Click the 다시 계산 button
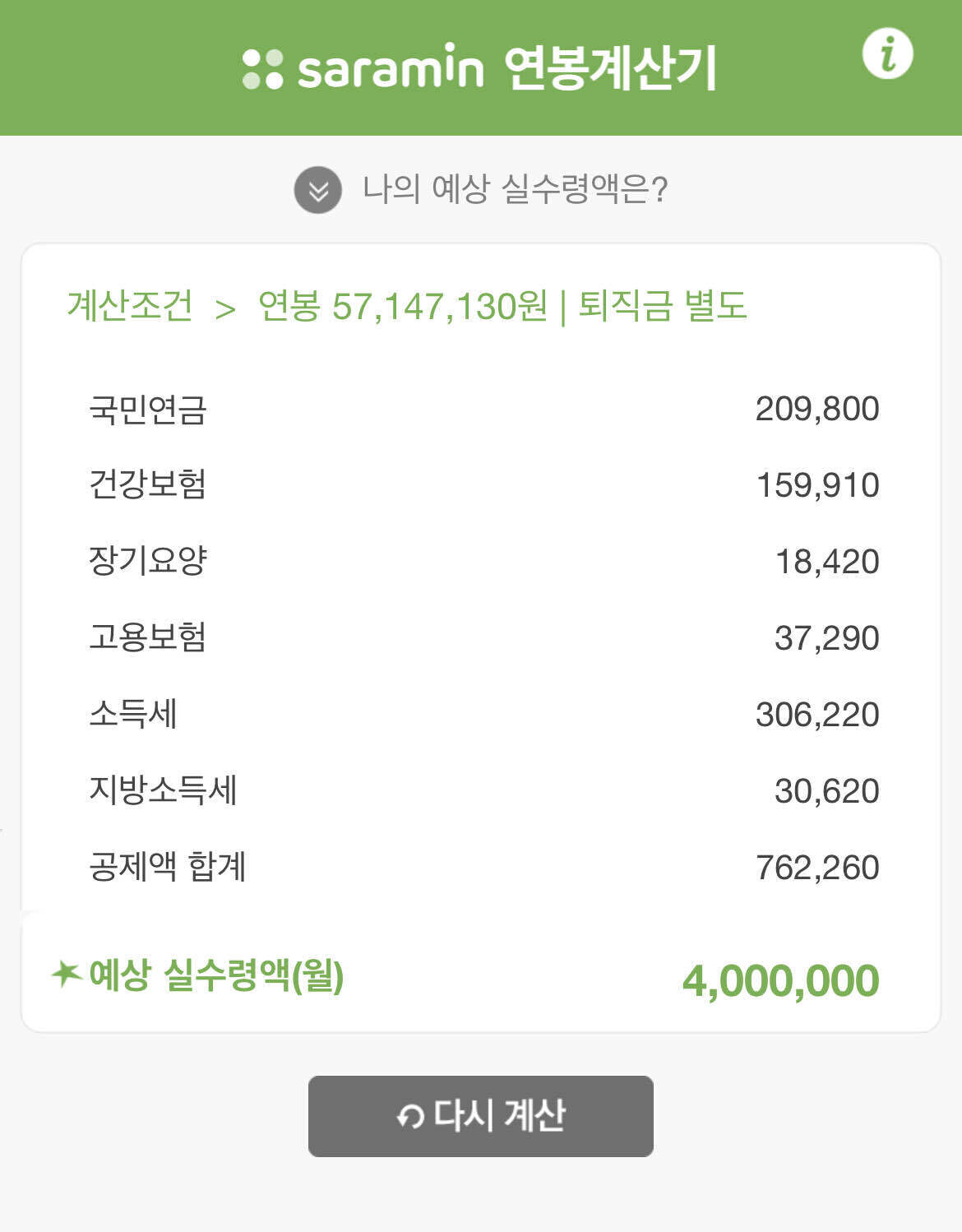 point(481,1114)
